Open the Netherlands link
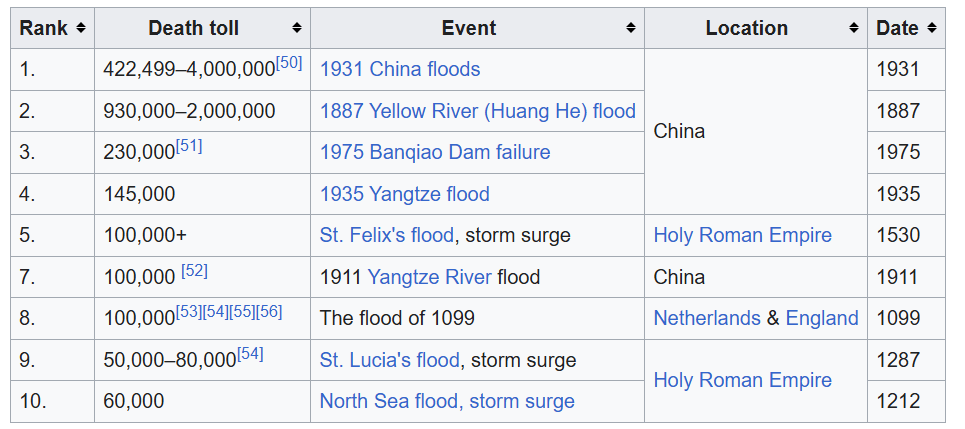This screenshot has height=429, width=965. (707, 318)
